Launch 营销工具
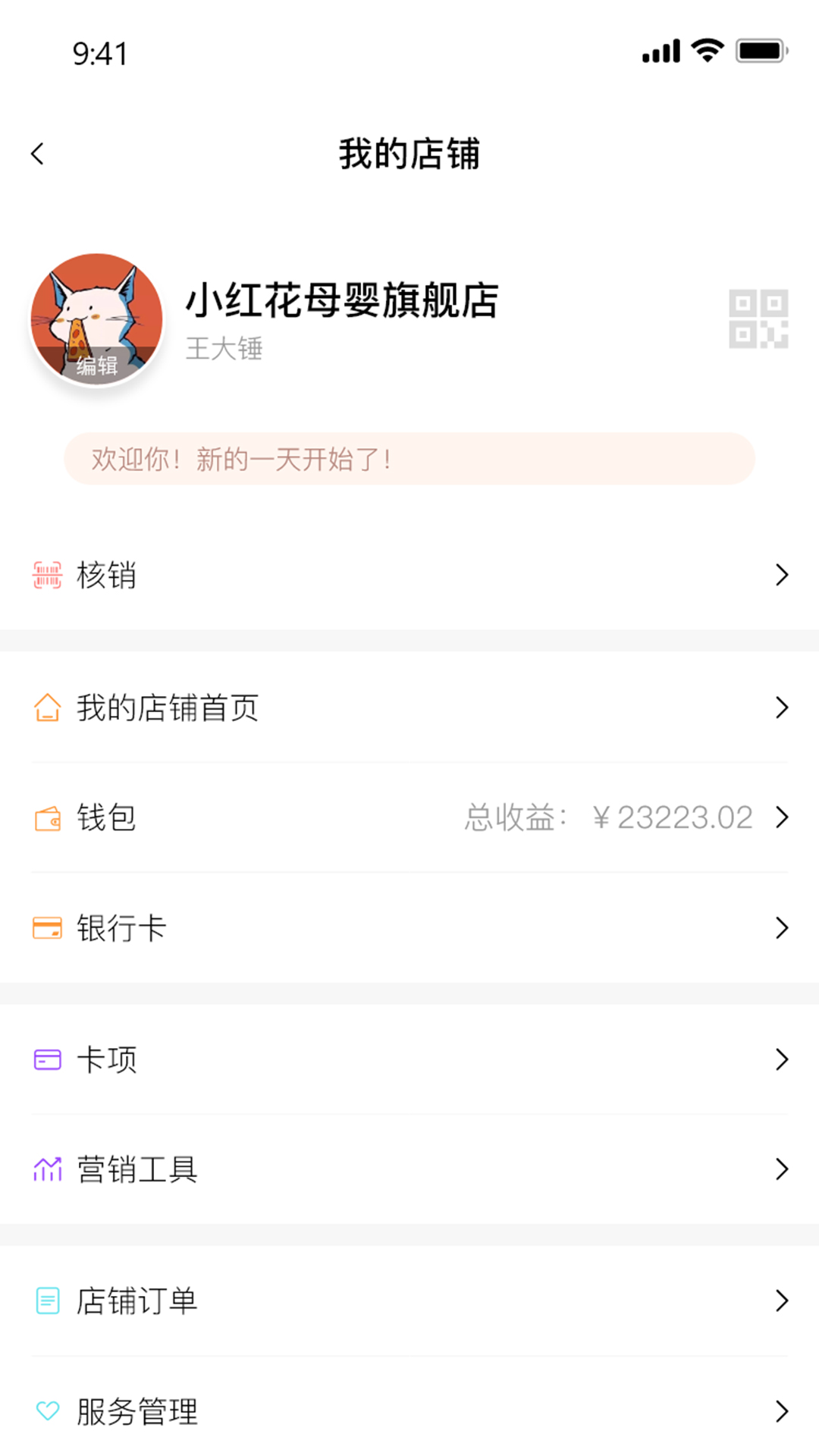The height and width of the screenshot is (1456, 819). 409,1169
